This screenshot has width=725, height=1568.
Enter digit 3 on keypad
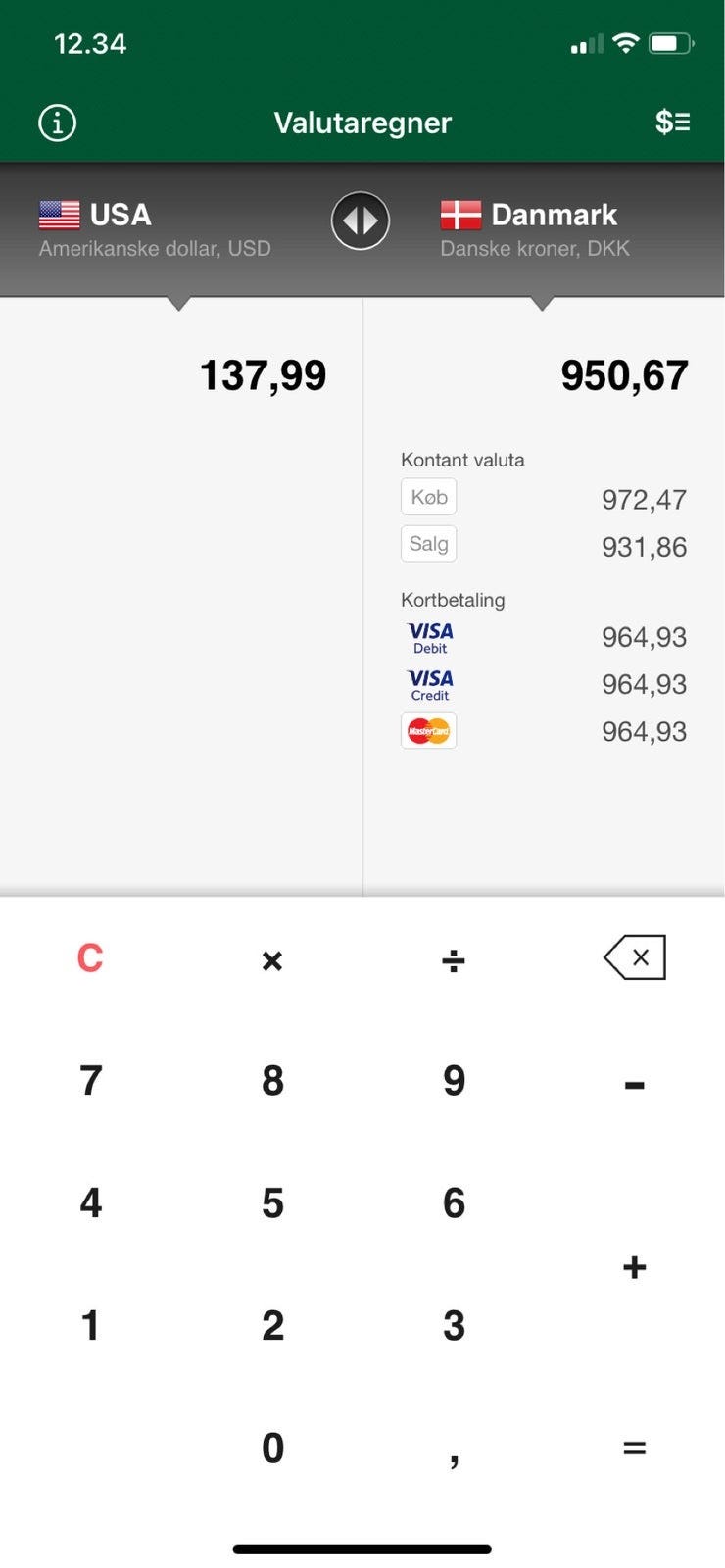click(454, 1326)
